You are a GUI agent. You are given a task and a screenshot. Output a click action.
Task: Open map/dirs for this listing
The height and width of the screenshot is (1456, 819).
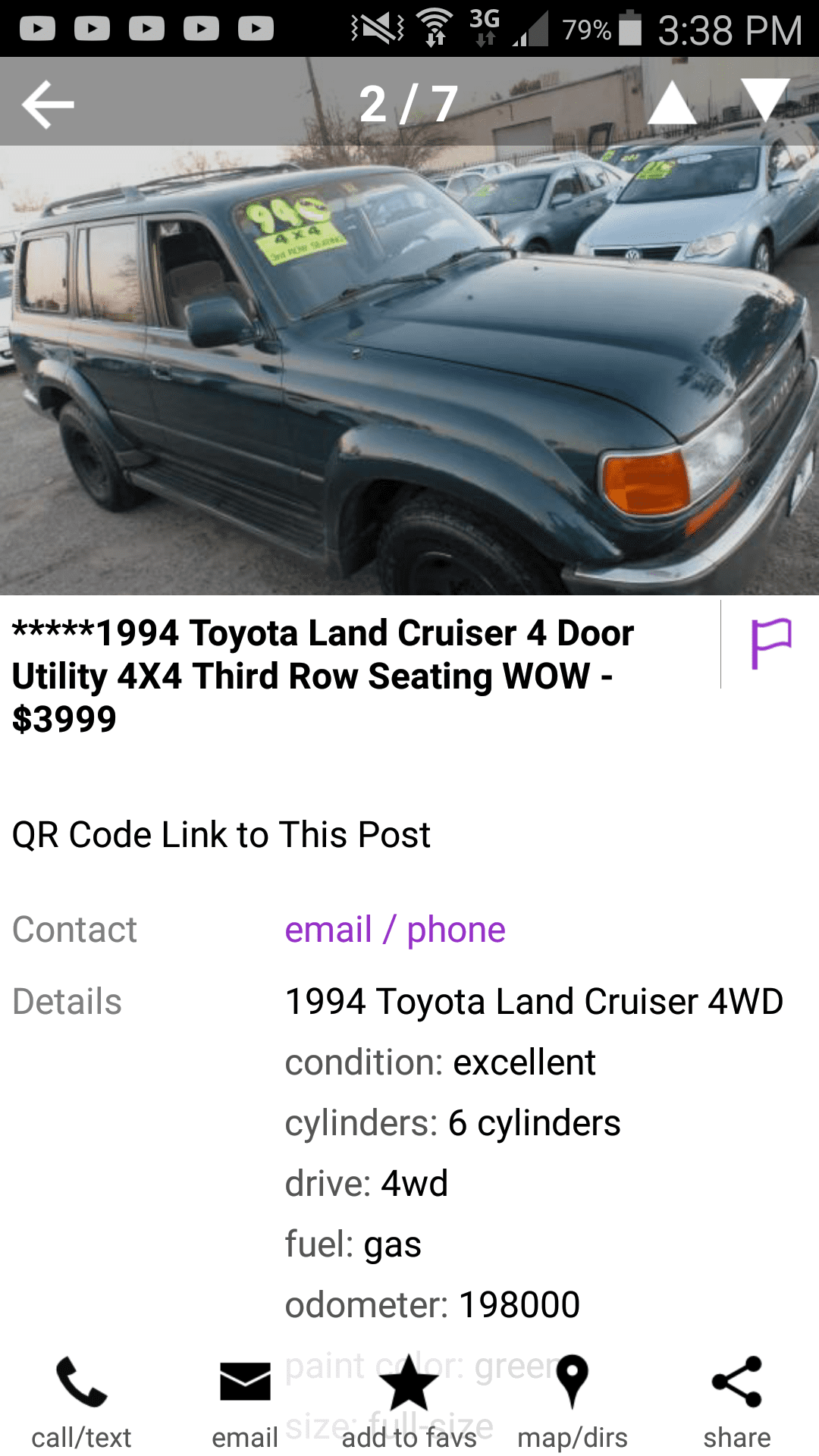coord(573,1403)
